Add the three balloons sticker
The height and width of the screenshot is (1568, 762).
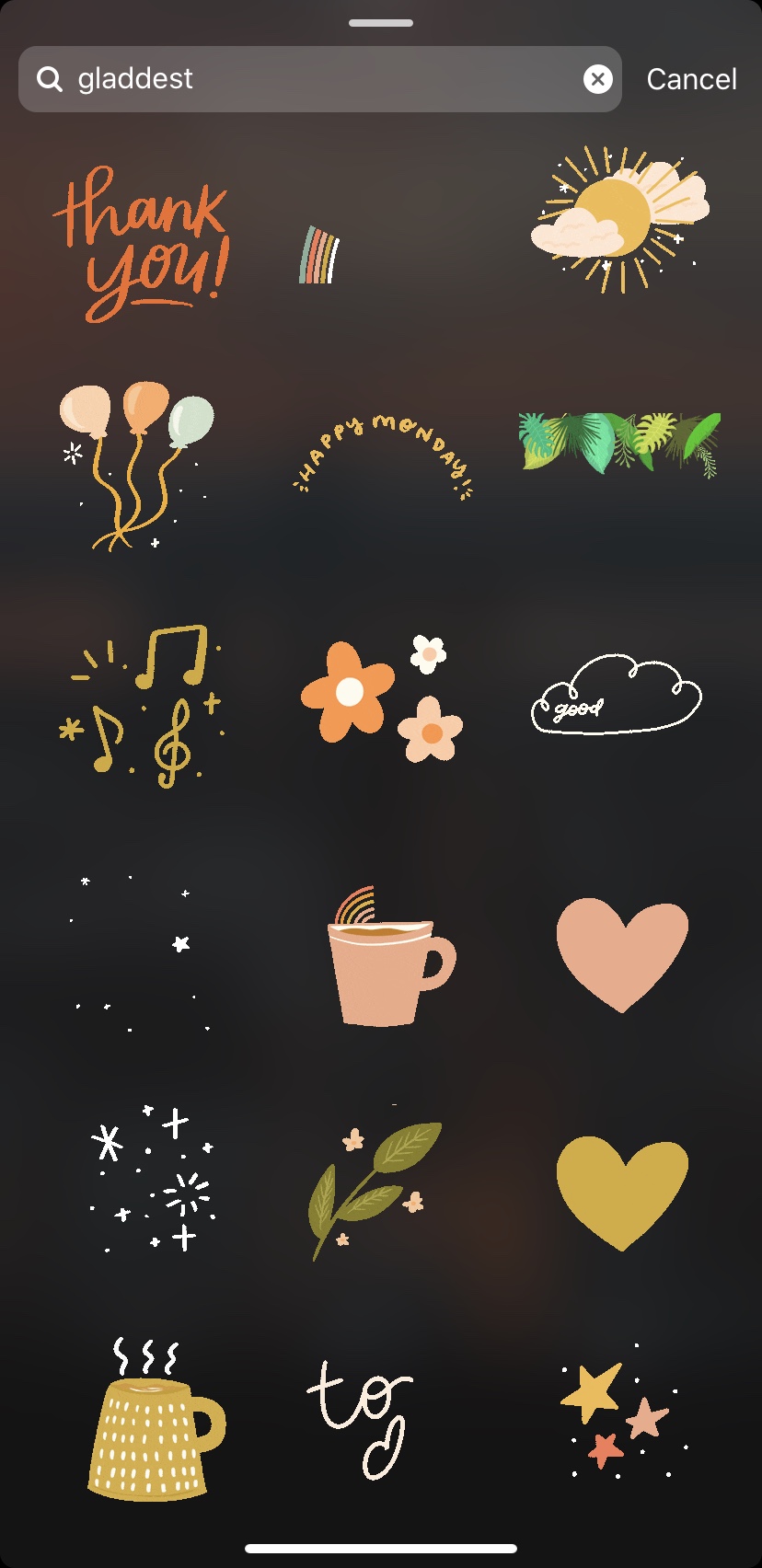pyautogui.click(x=136, y=465)
